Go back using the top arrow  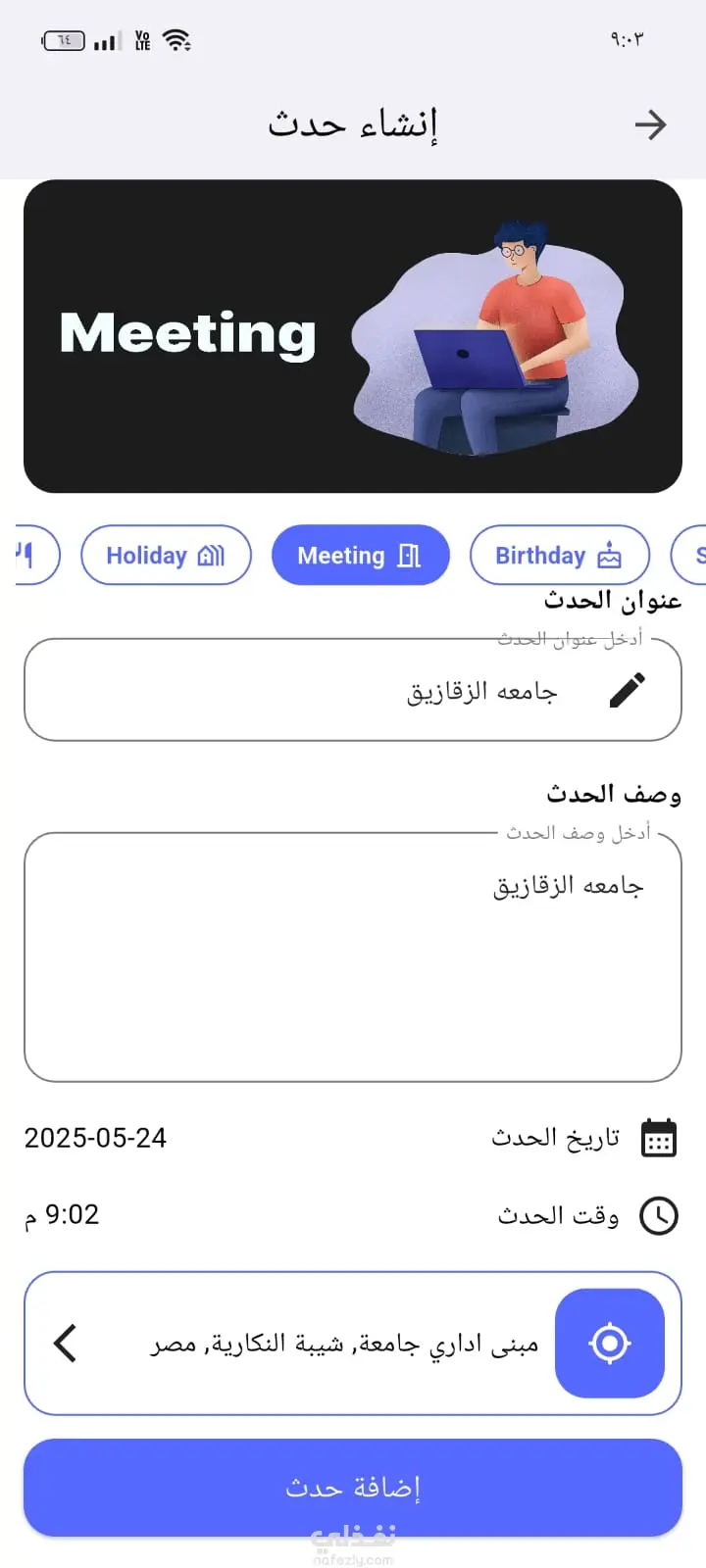(x=649, y=124)
